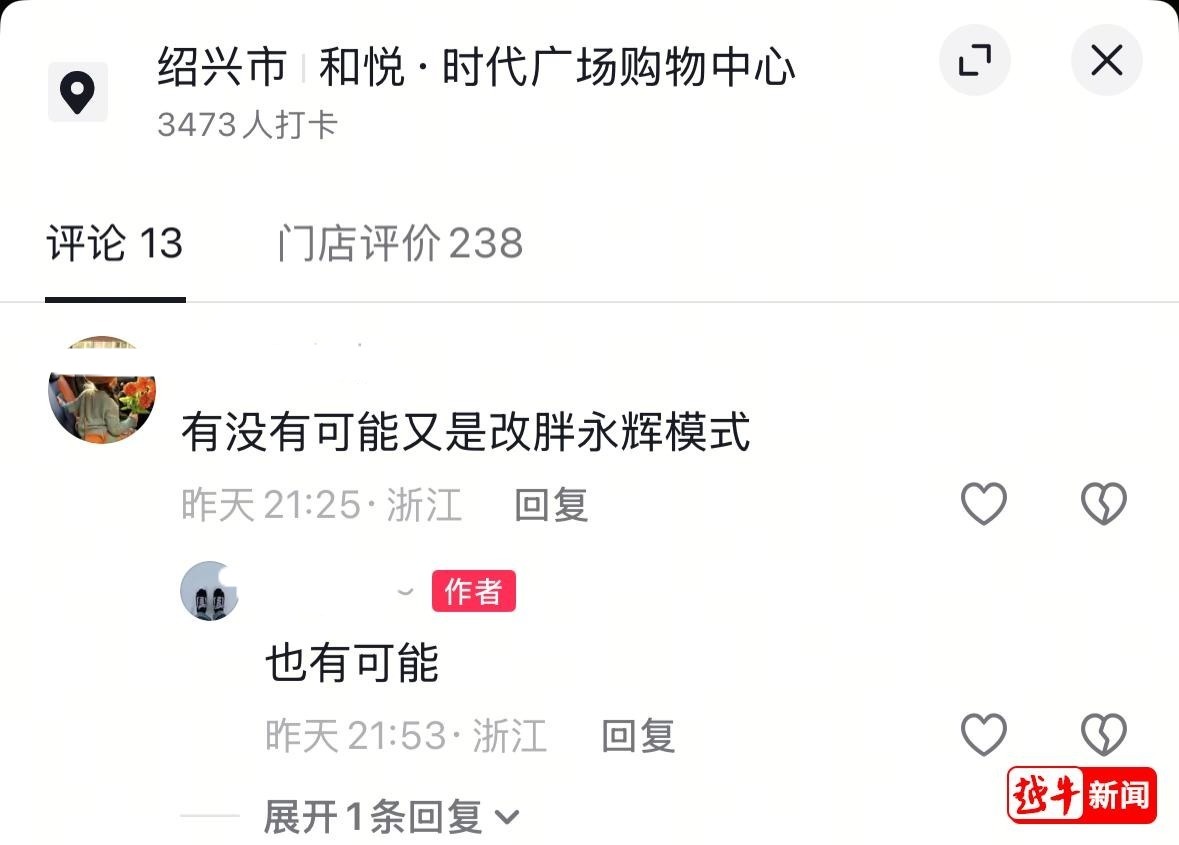Open the author's avatar beside 作者 badge

(x=210, y=591)
